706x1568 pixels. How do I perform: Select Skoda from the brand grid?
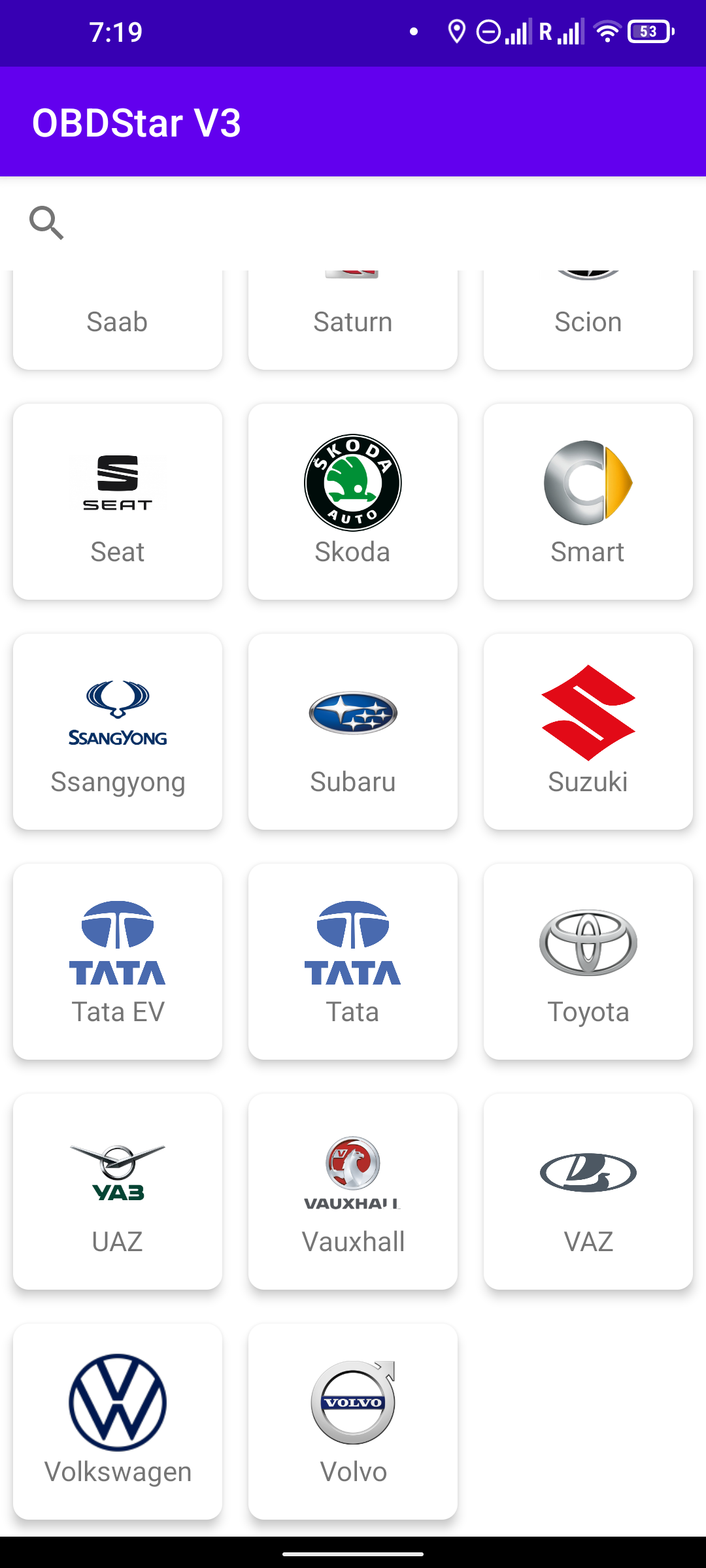pos(353,502)
